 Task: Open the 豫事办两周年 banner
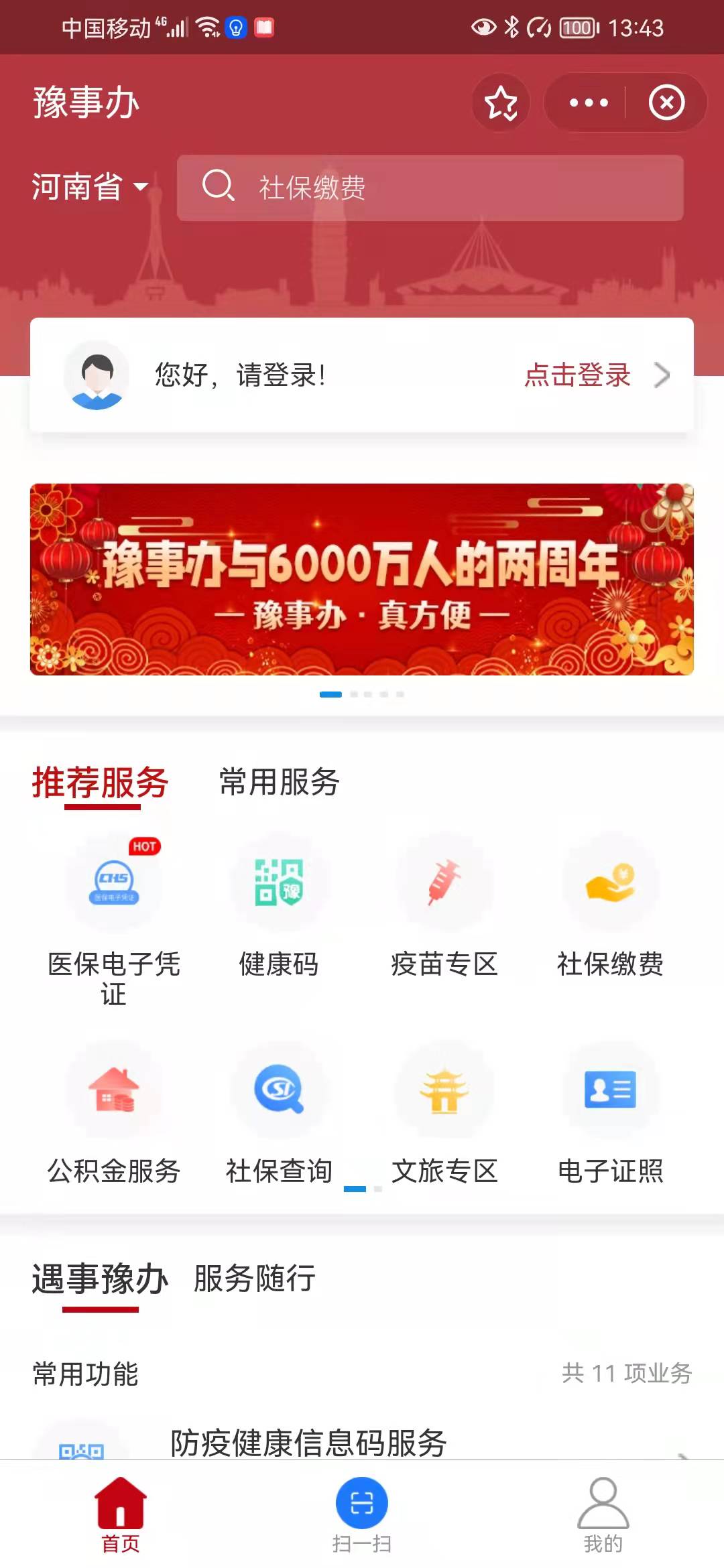coord(362,579)
